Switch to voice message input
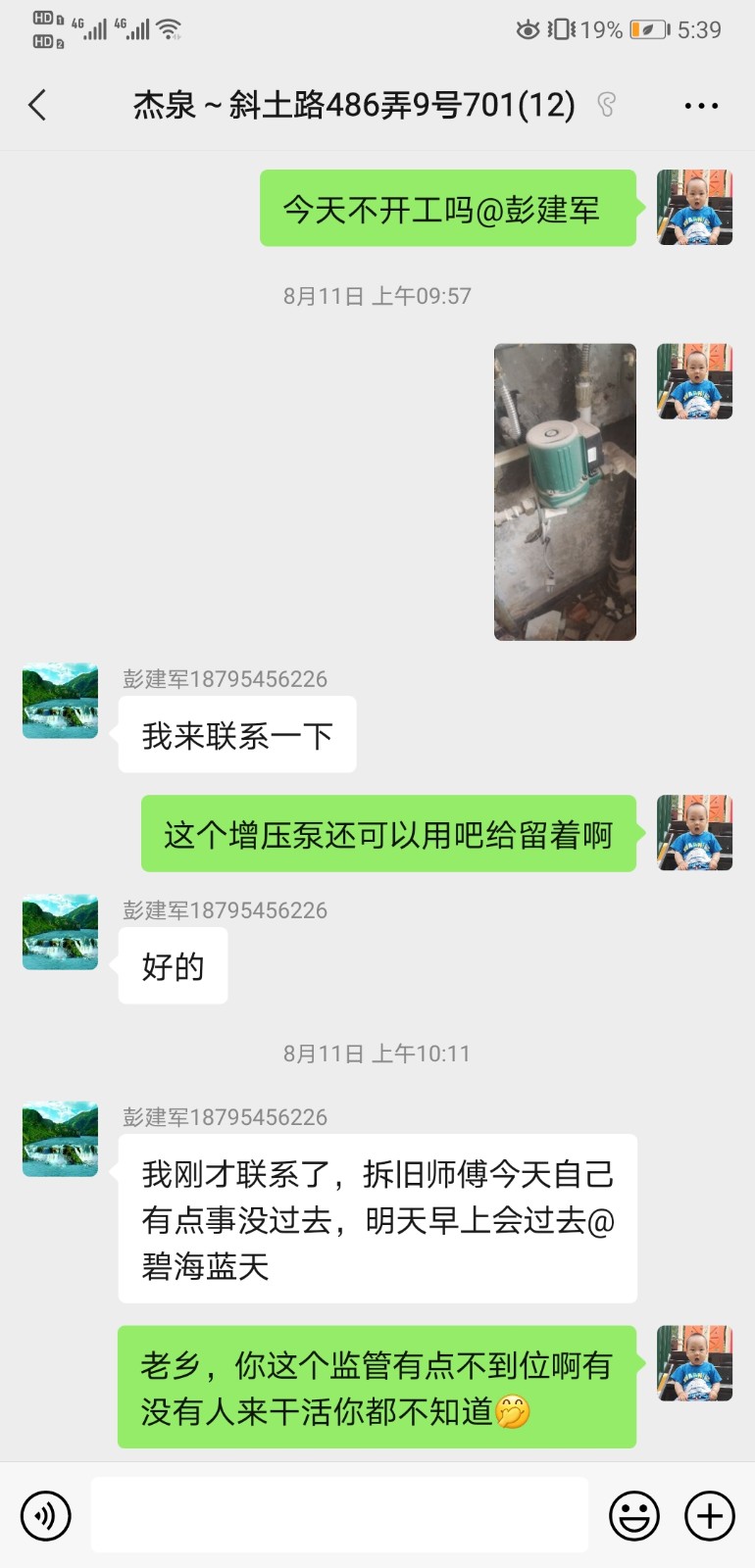755x1568 pixels. (45, 1516)
